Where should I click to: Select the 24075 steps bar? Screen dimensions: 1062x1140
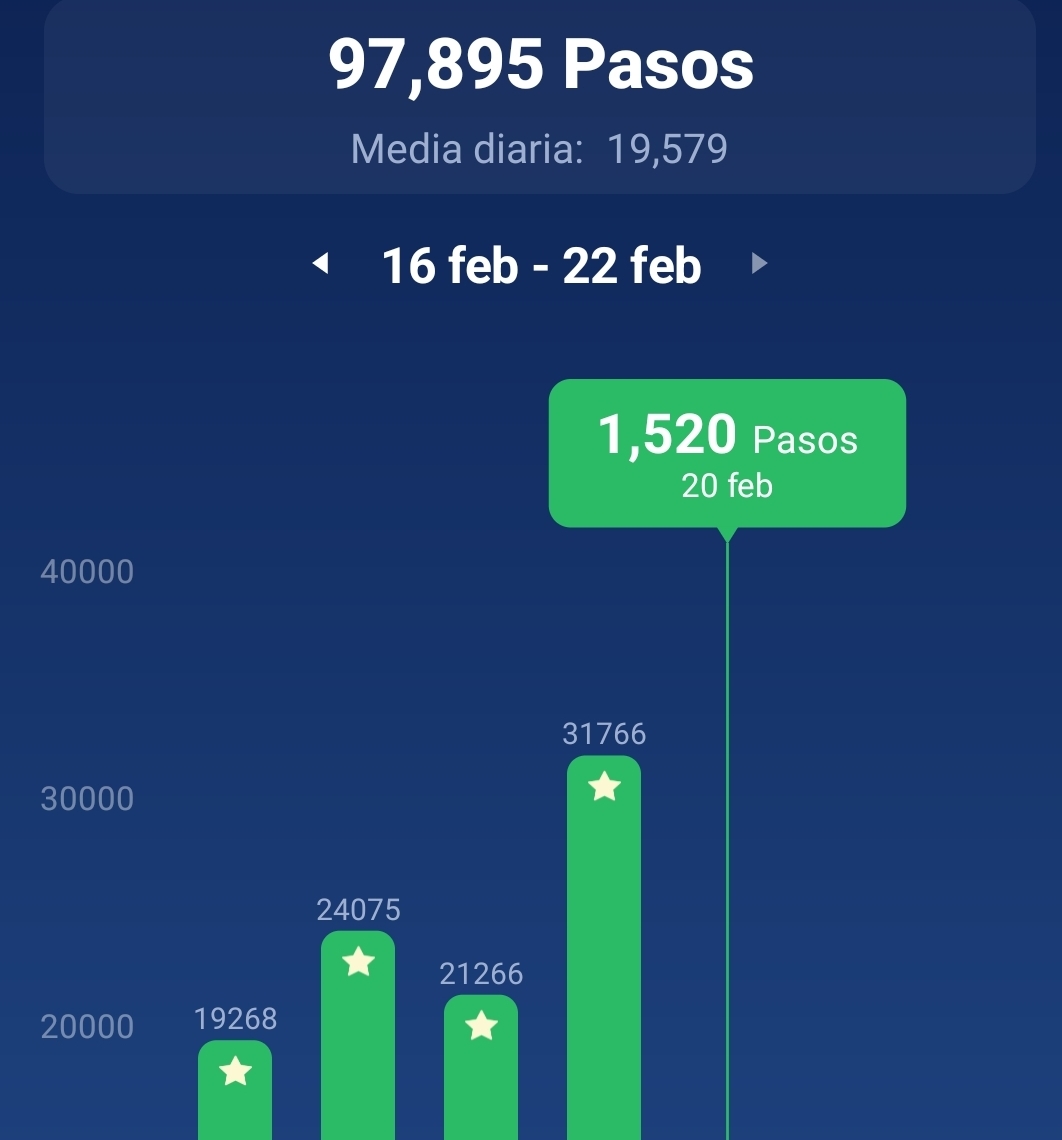point(358,1040)
